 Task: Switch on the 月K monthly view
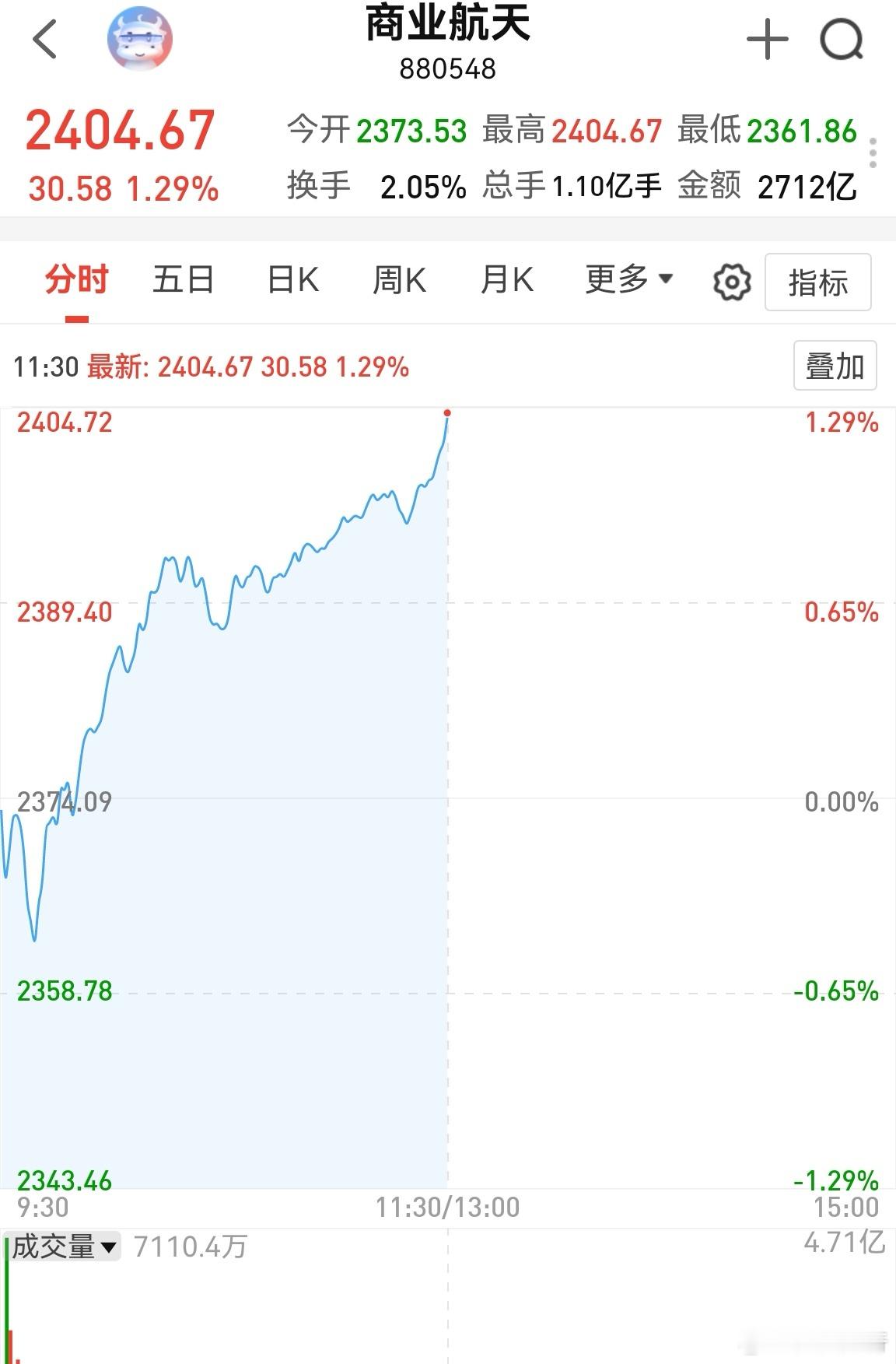(506, 279)
